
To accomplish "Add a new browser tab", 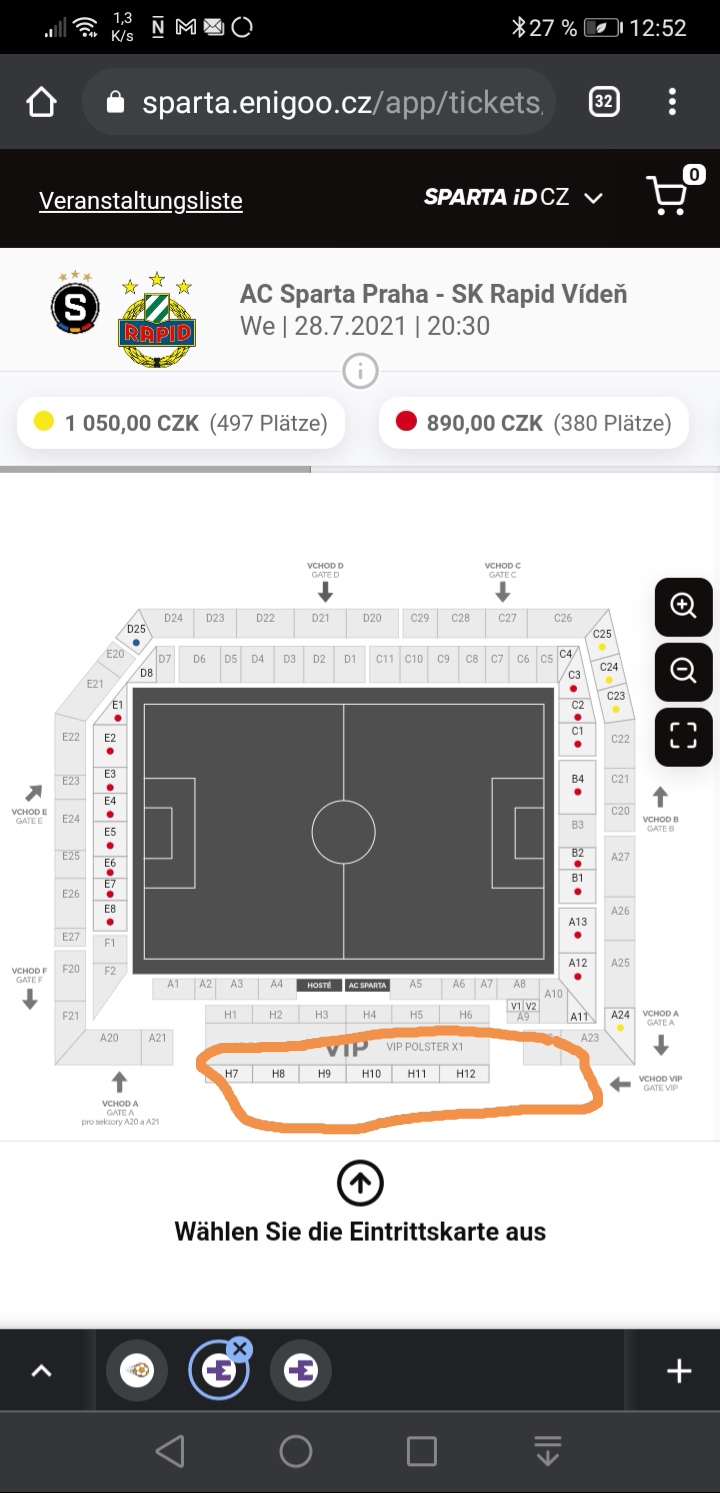I will coord(679,1371).
